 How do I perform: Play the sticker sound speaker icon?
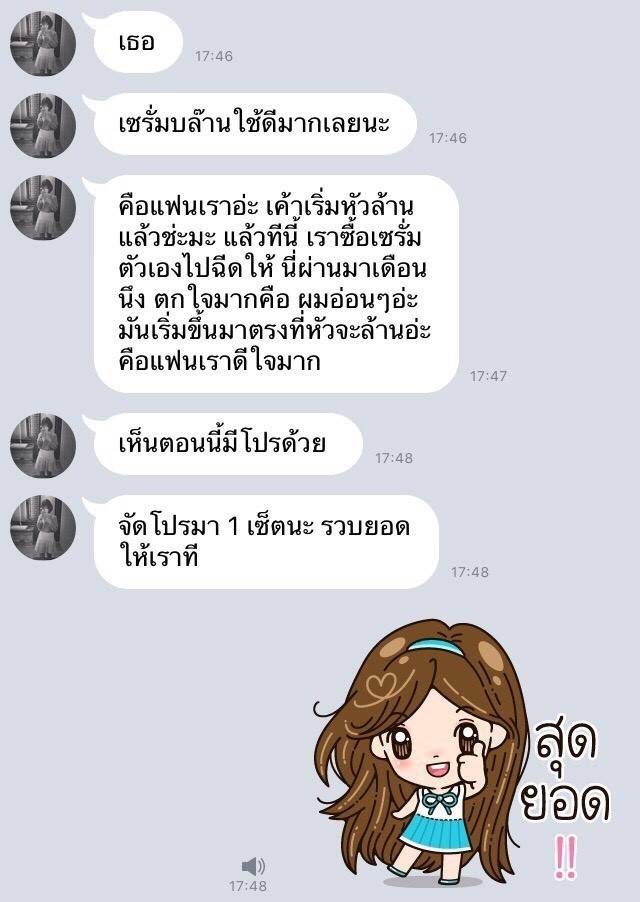[254, 866]
